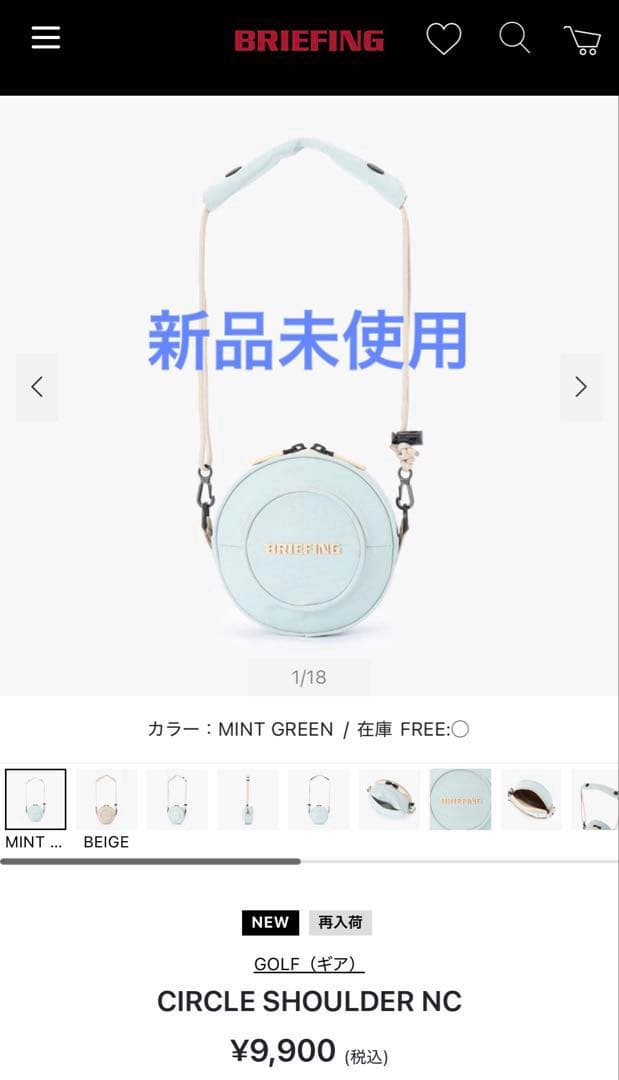Select the MINT GREEN color thumbnail
Viewport: 619px width, 1080px height.
pyautogui.click(x=36, y=799)
